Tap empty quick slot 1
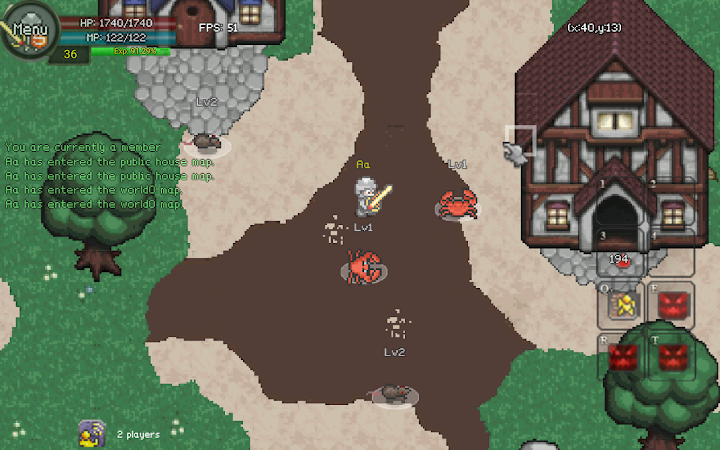Viewport: 720px width, 450px height. [621, 200]
